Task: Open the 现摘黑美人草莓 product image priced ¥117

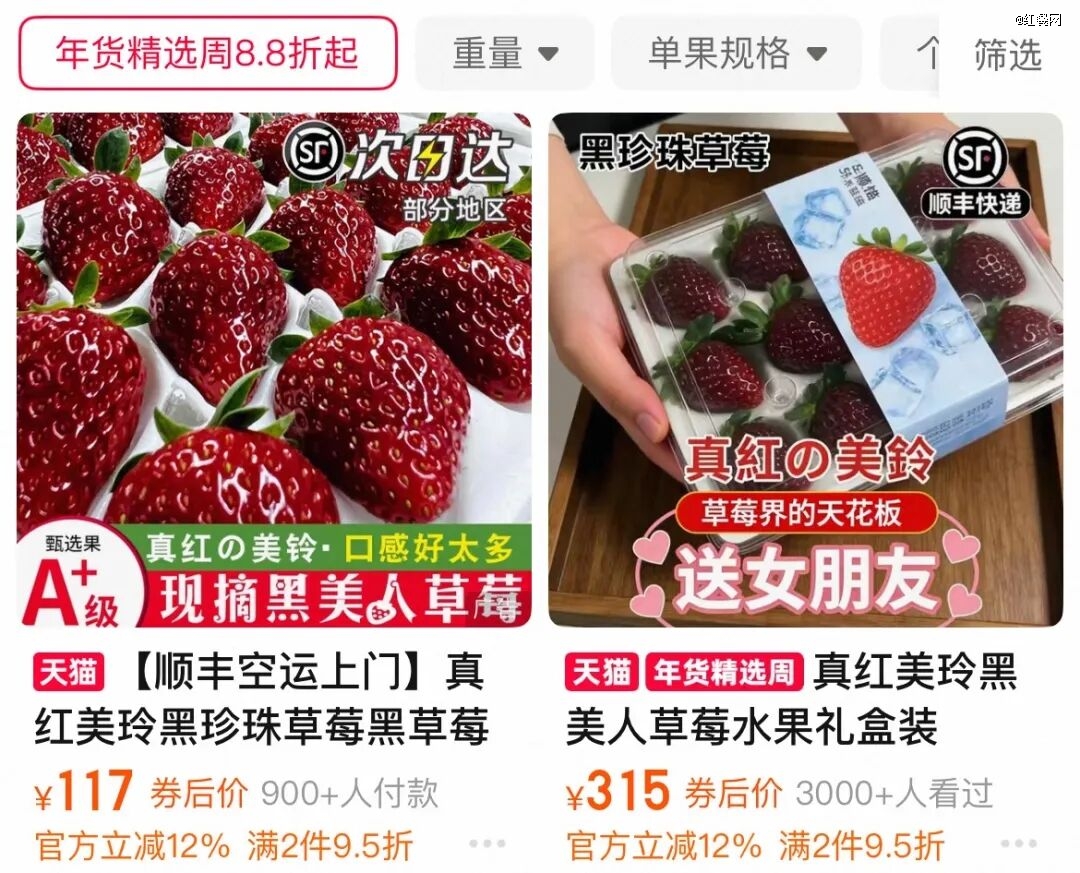Action: pyautogui.click(x=274, y=370)
